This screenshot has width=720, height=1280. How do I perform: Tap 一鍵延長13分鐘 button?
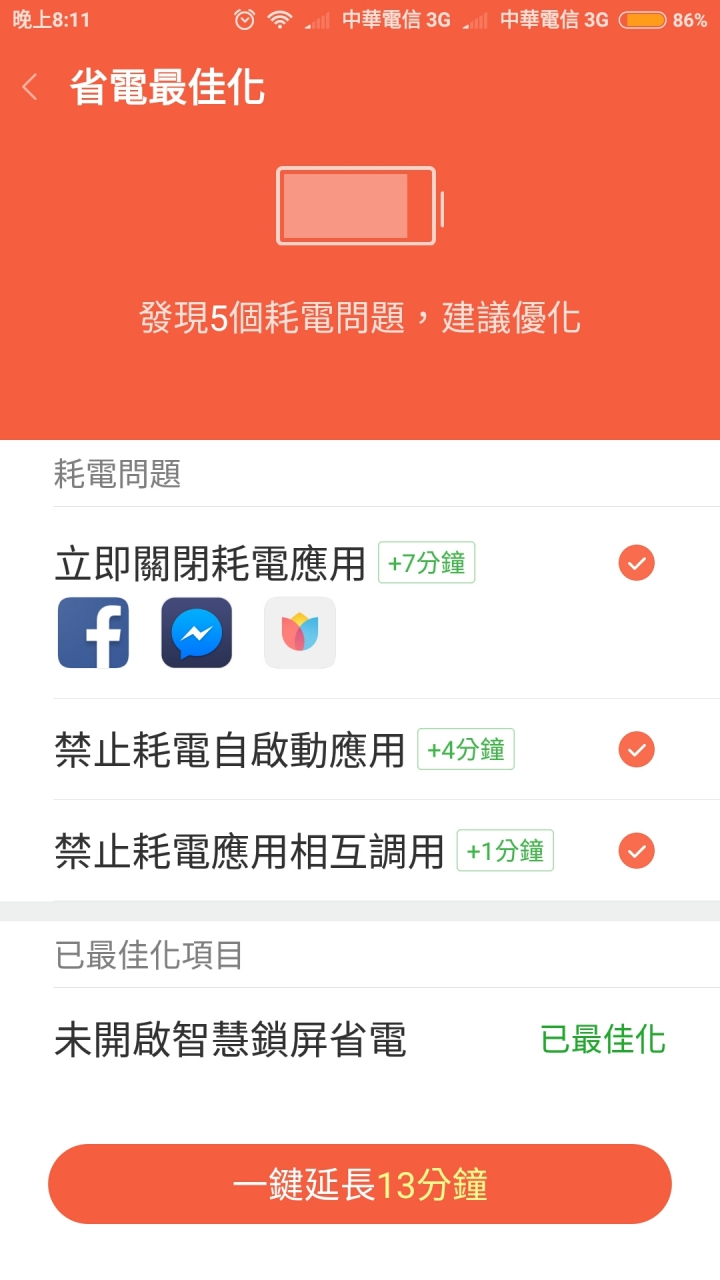click(360, 1185)
